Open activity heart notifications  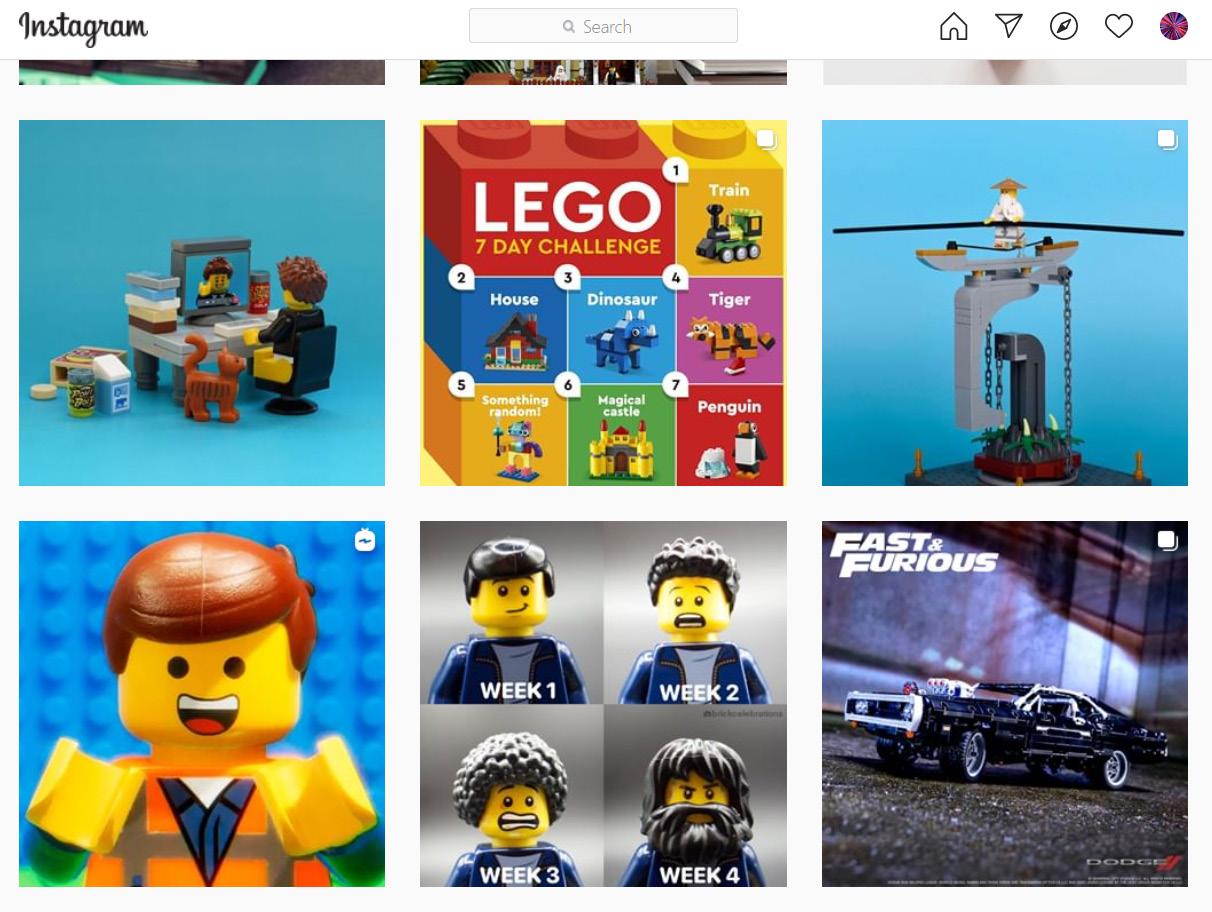point(1118,27)
